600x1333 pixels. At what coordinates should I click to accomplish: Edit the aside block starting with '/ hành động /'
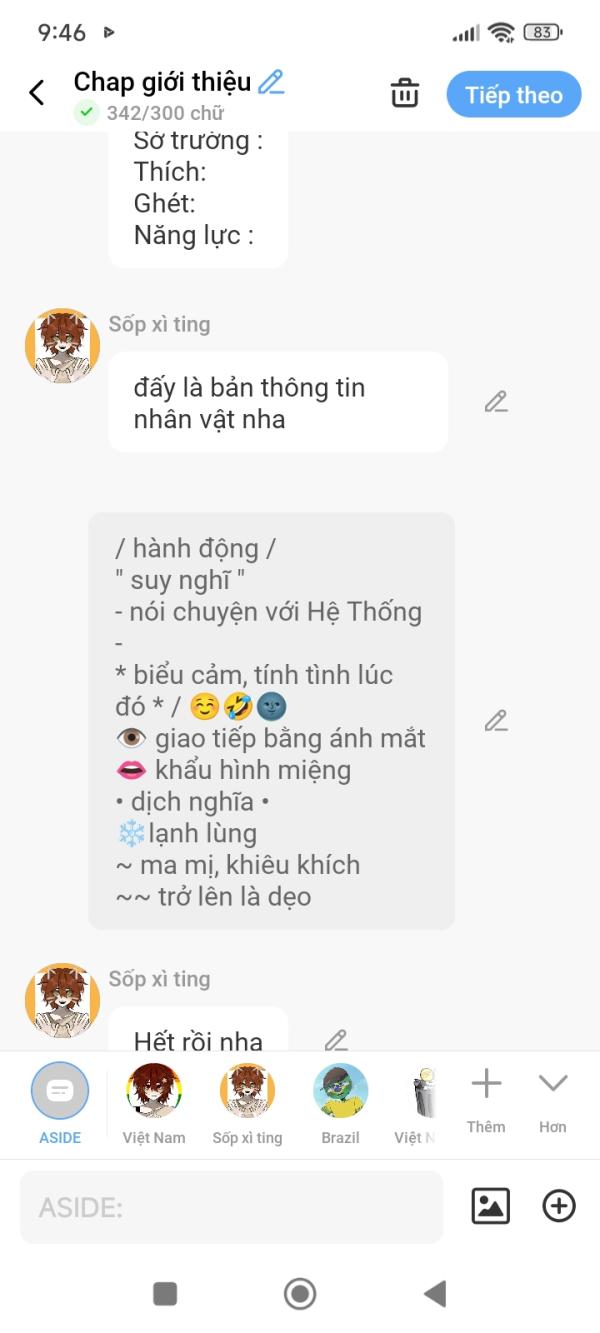(496, 720)
